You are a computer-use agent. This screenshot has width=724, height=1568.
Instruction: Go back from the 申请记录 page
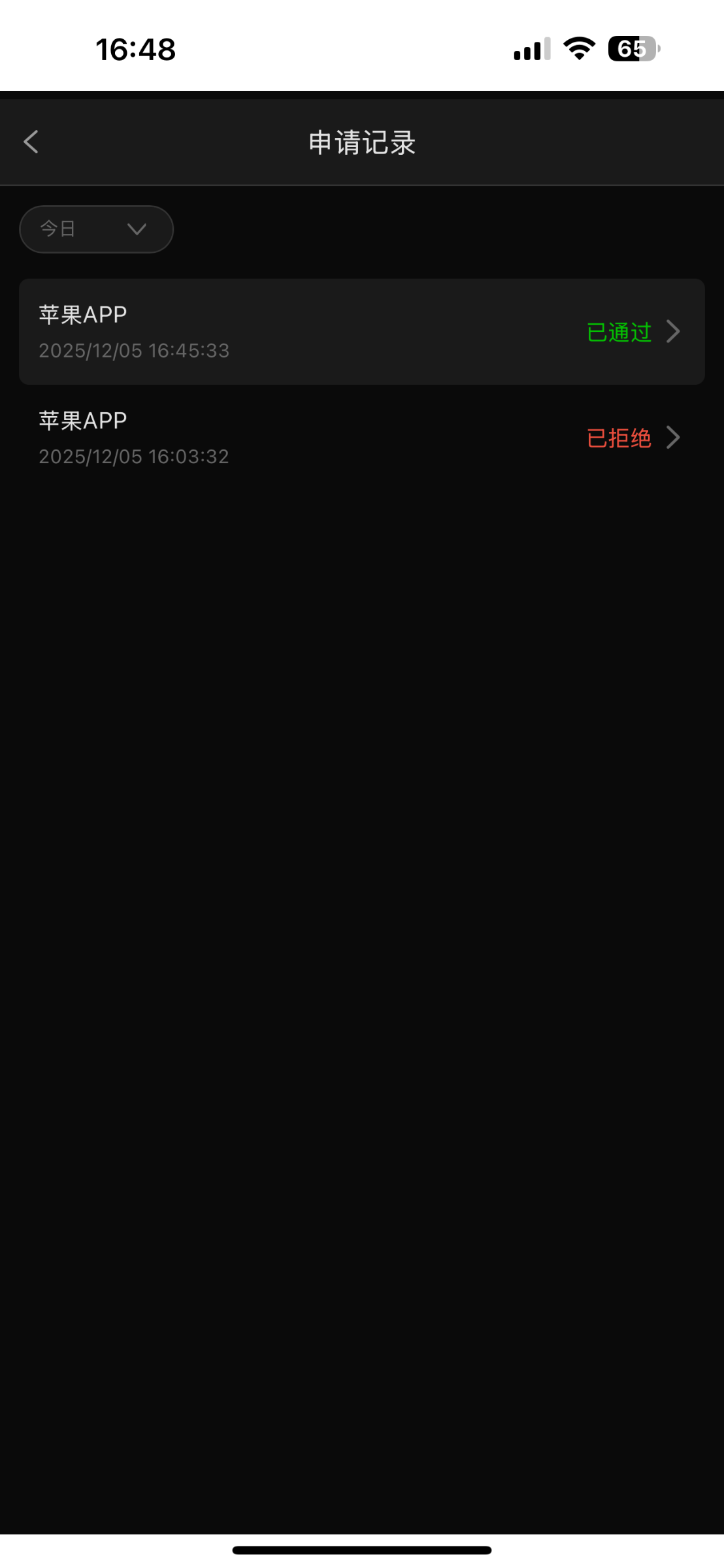point(31,142)
